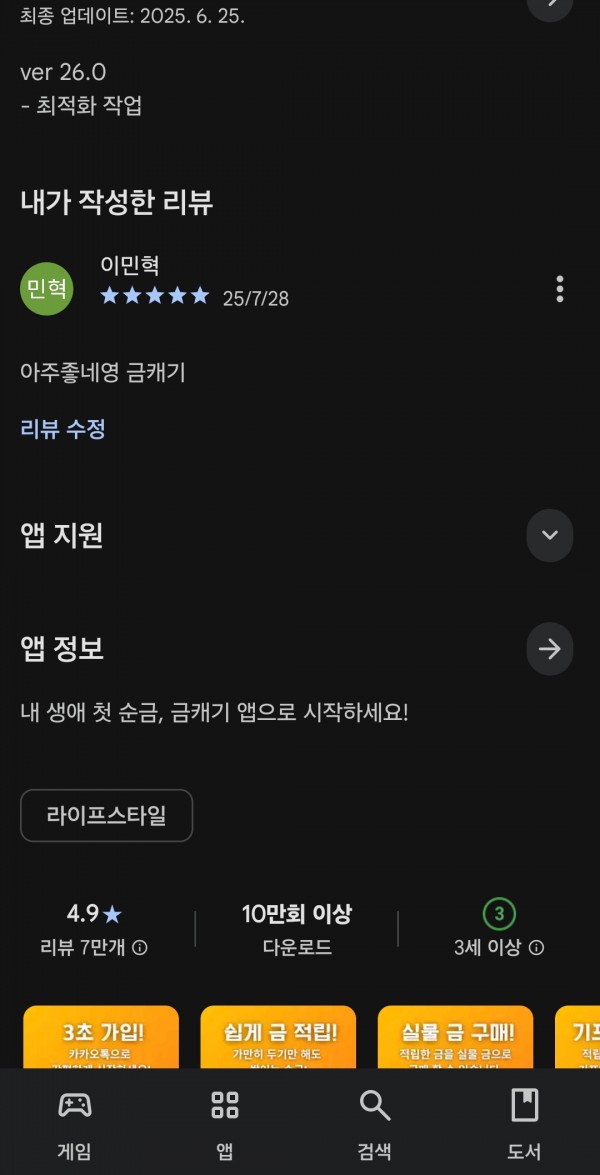600x1175 pixels.
Task: Expand the 앱 지원 section
Action: tap(550, 535)
